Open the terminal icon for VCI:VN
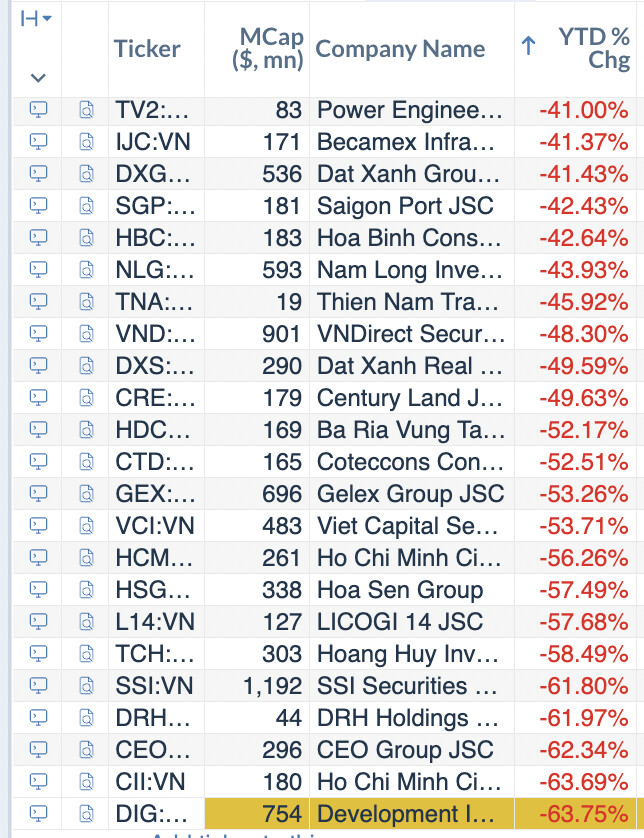This screenshot has height=838, width=644. point(39,526)
